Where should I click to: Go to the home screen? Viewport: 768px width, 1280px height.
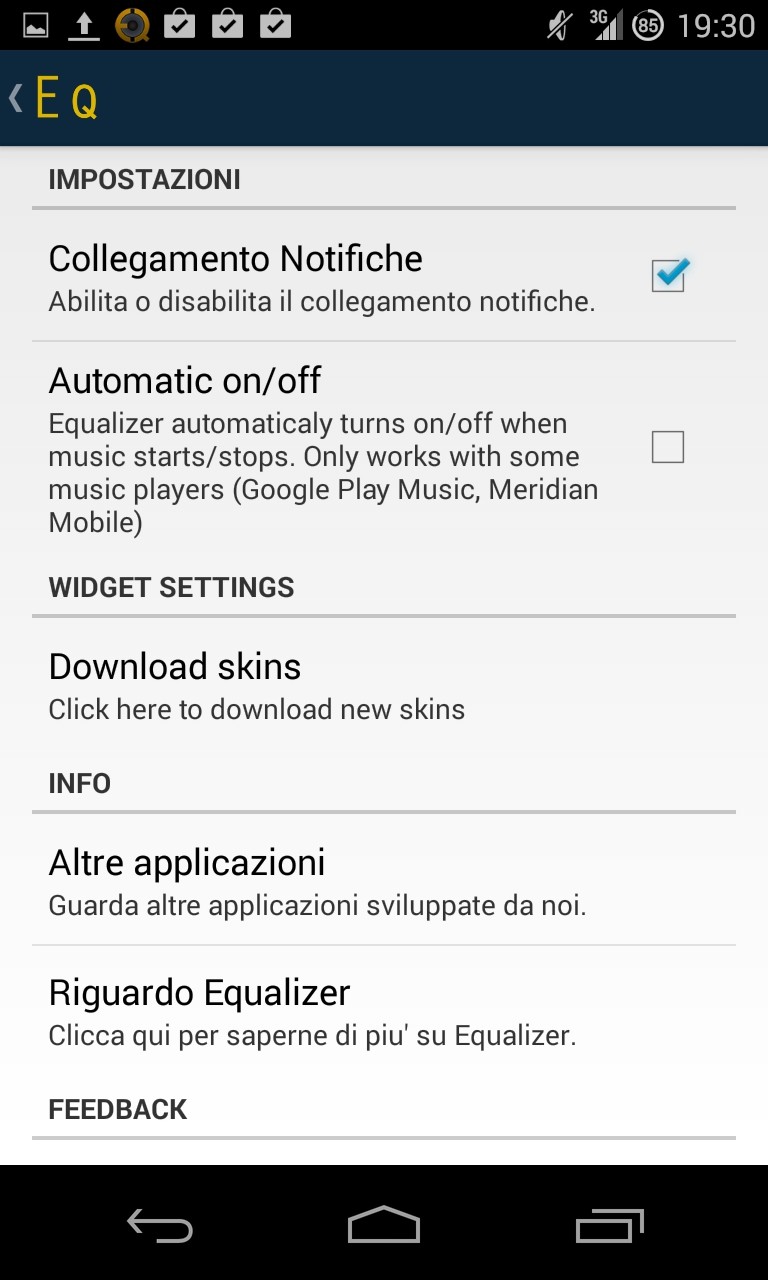383,1224
